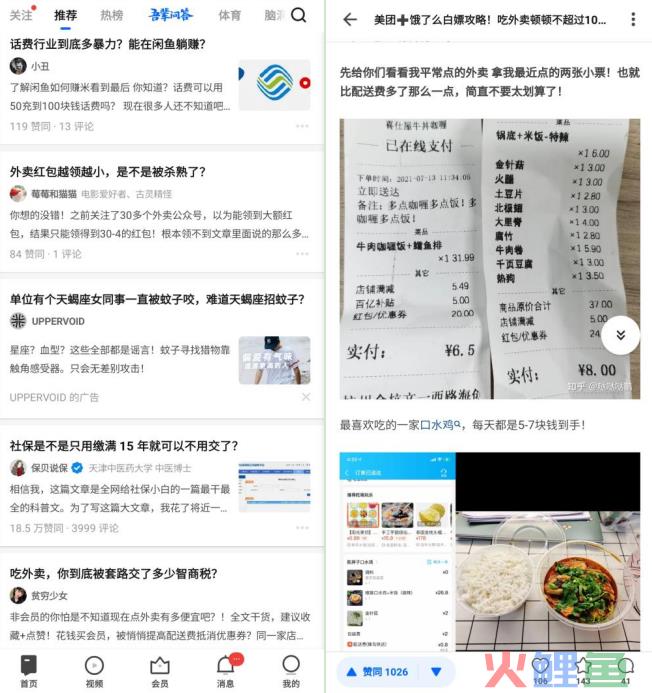Open the 会员 bottom tab
The image size is (652, 693).
tap(159, 671)
